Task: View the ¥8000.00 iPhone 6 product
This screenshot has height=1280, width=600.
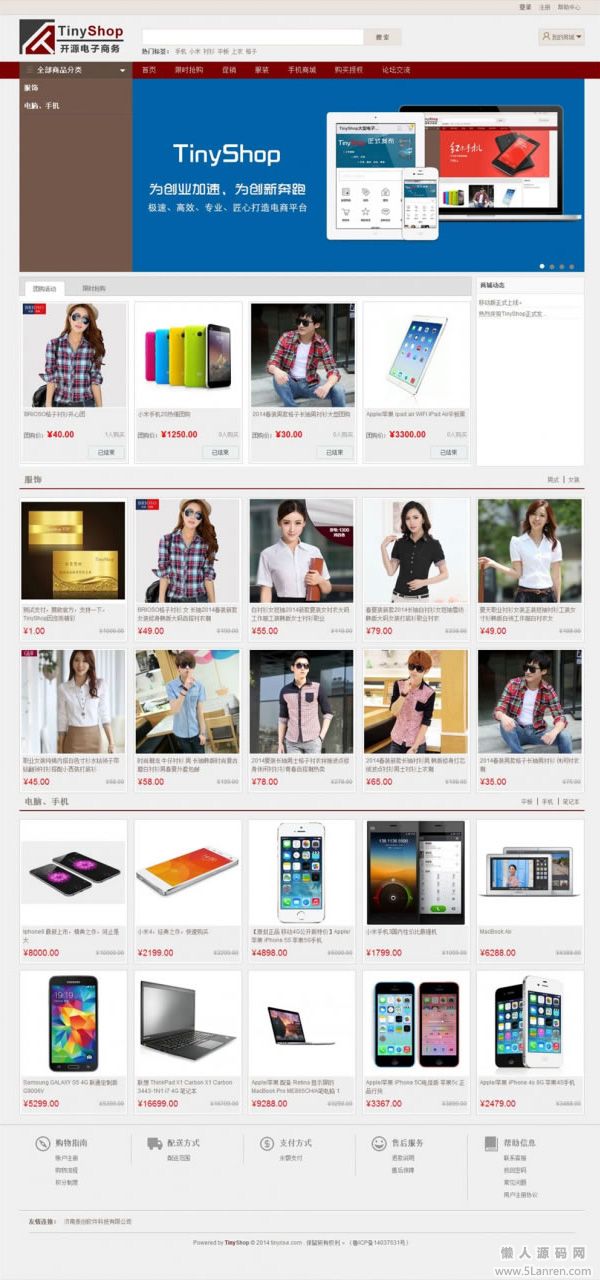Action: tap(74, 872)
